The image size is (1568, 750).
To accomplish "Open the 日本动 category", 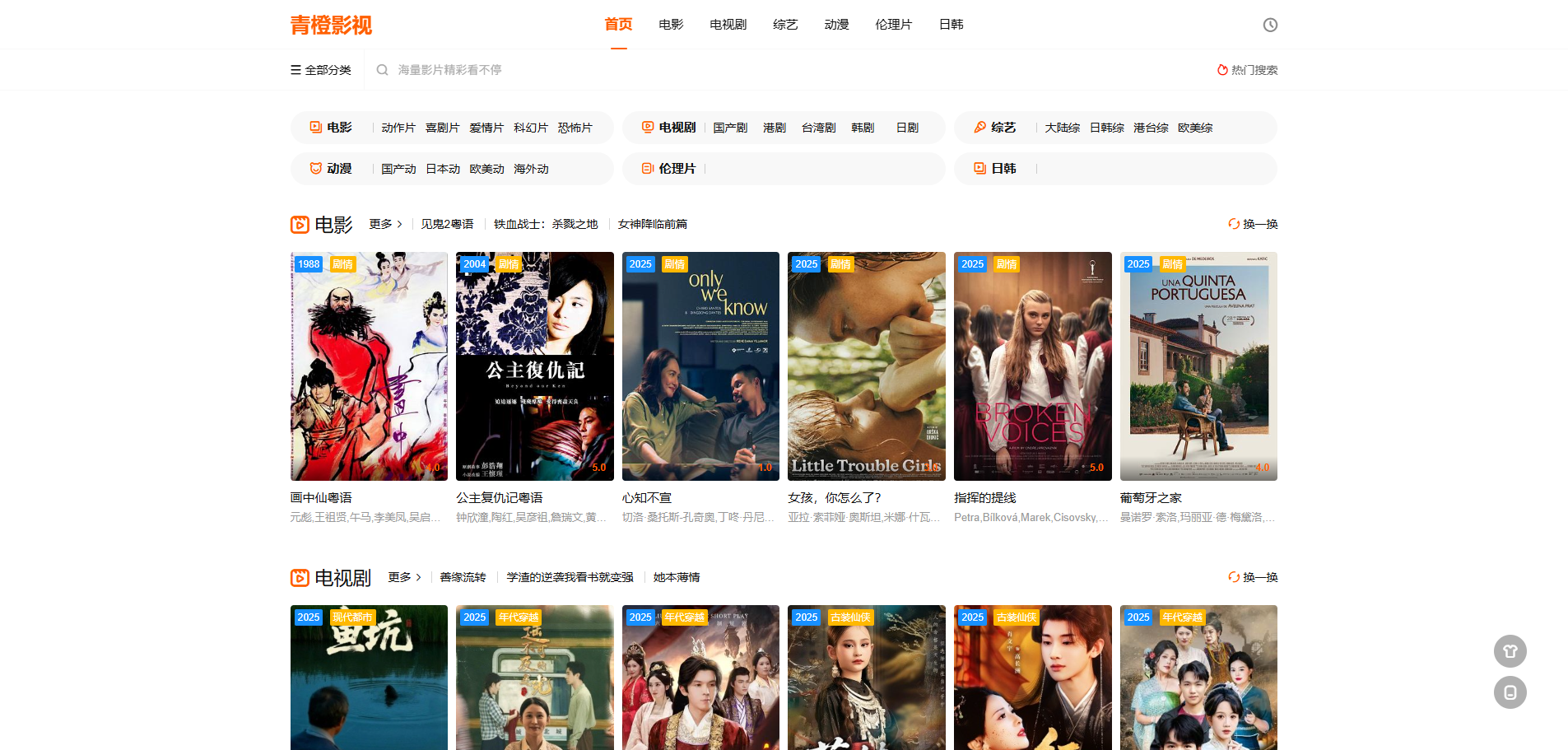I will 443,169.
